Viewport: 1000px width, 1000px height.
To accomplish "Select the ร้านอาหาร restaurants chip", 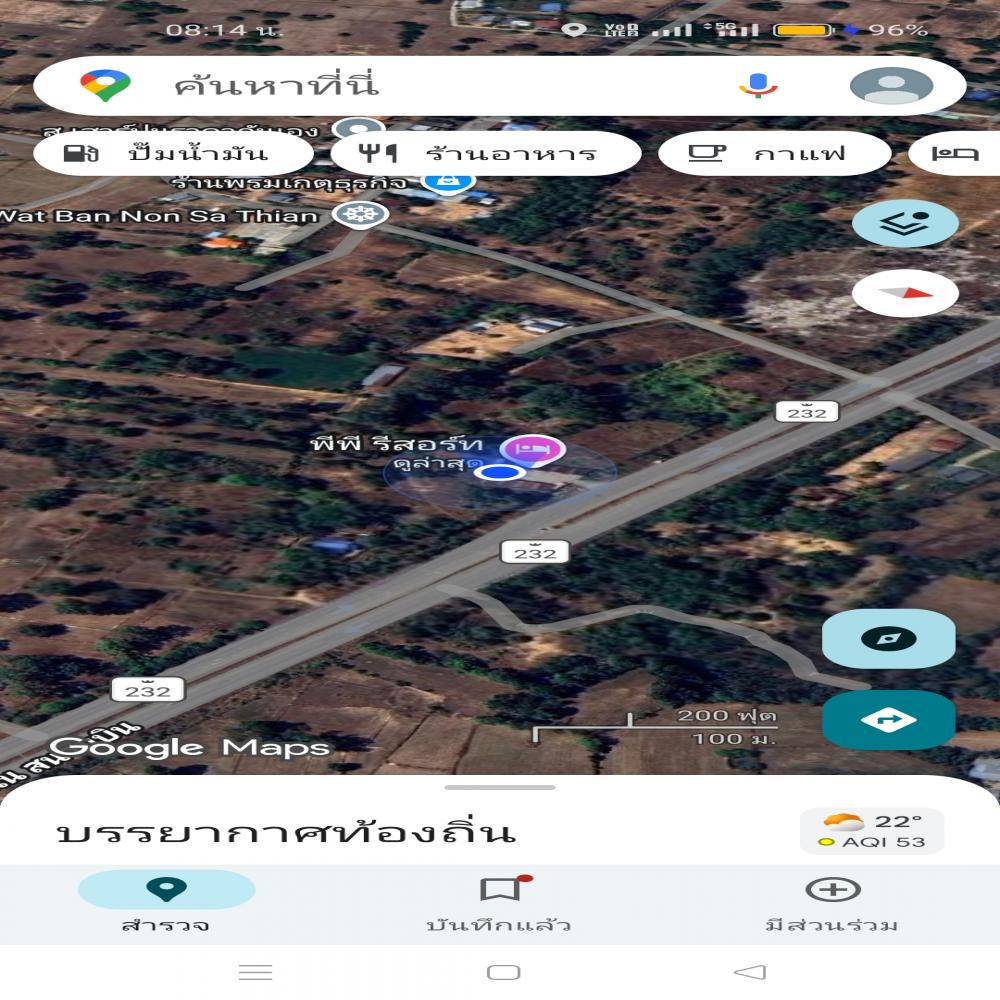I will [485, 154].
